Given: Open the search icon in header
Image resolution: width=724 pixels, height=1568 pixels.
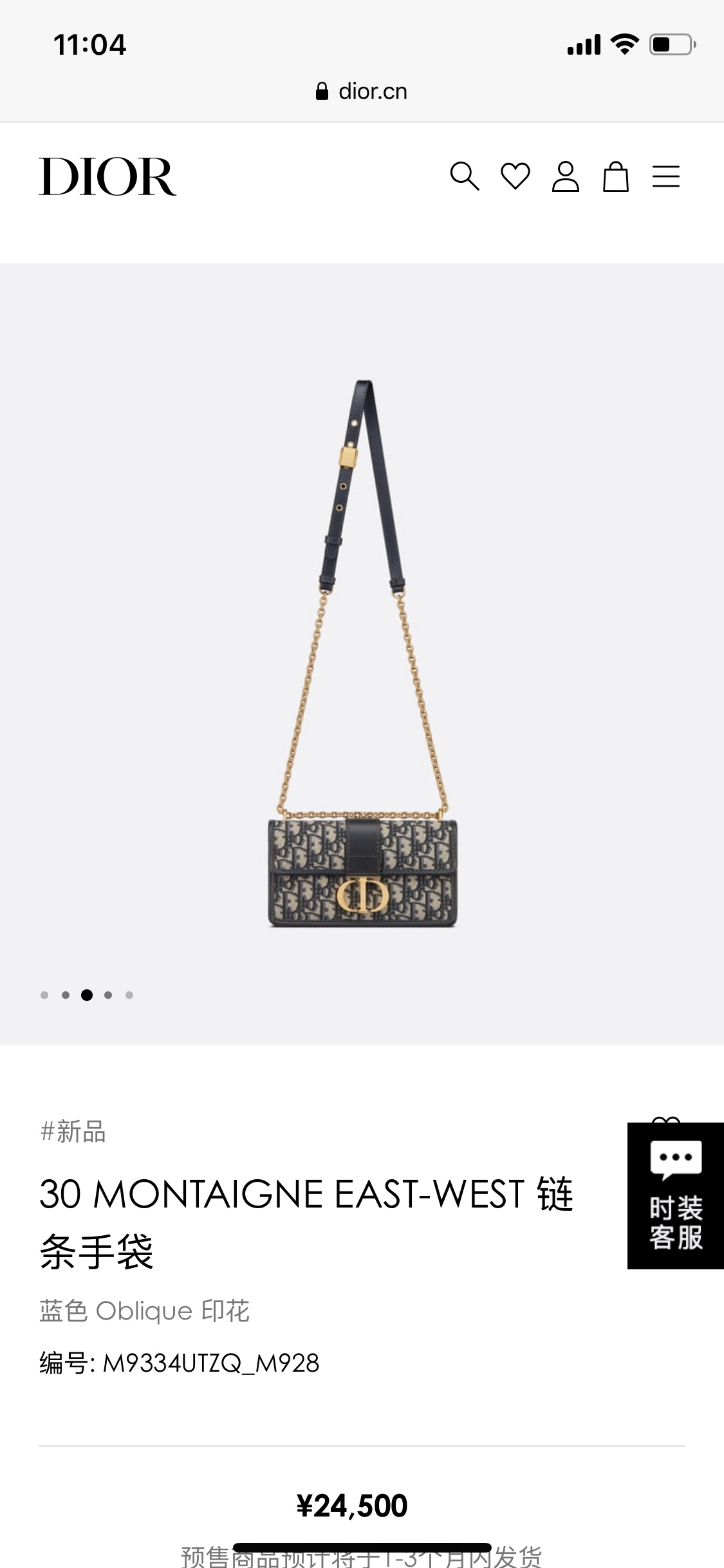Looking at the screenshot, I should (465, 176).
